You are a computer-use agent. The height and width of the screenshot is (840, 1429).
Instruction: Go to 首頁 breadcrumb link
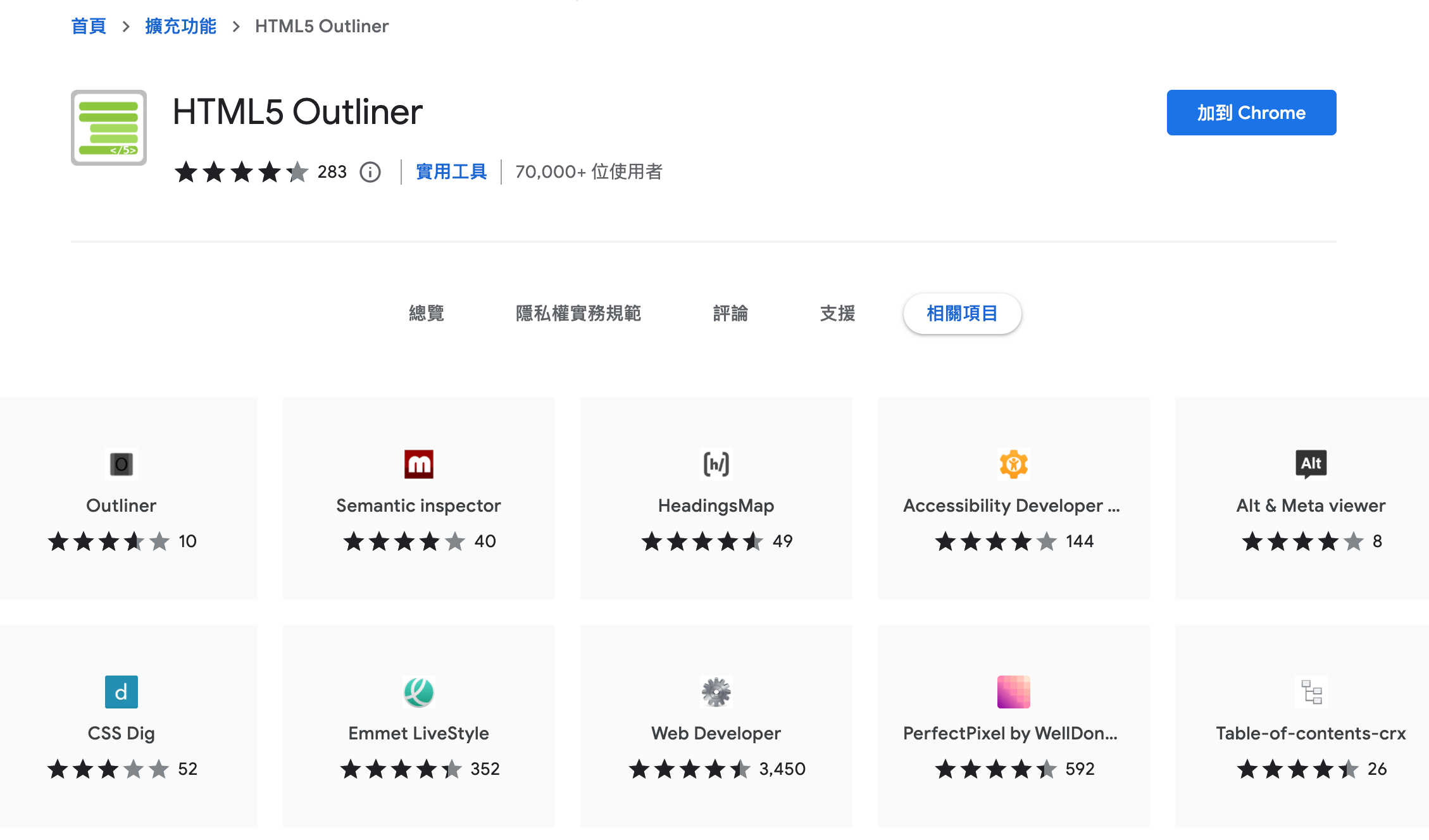89,26
